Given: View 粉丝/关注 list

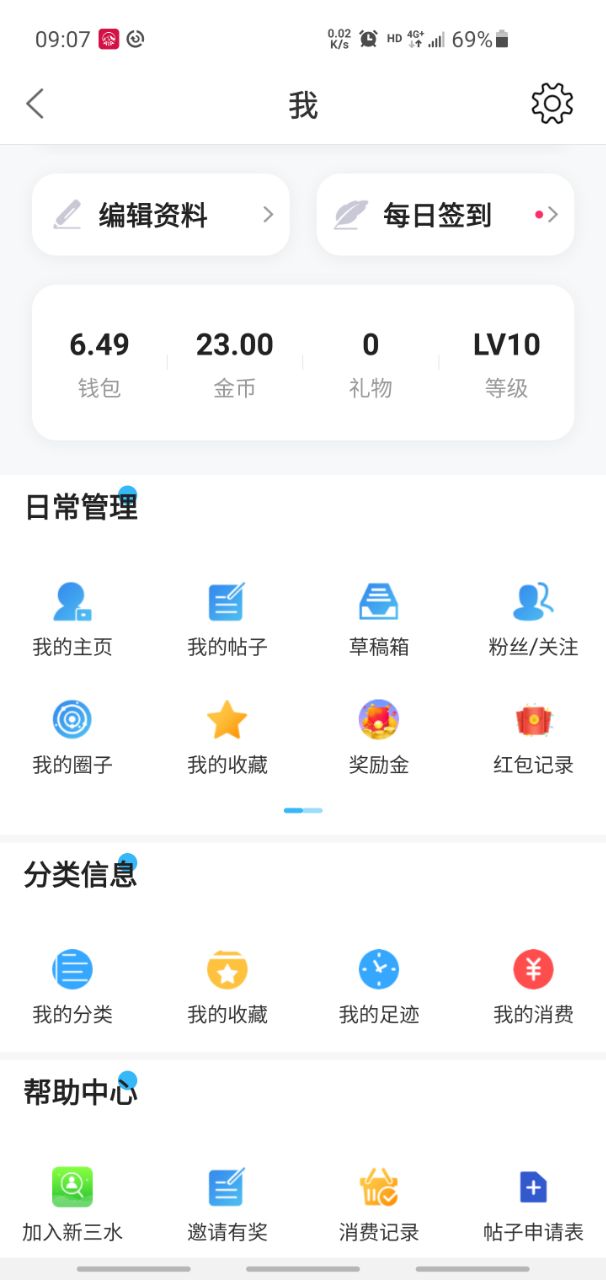Looking at the screenshot, I should coord(533,620).
